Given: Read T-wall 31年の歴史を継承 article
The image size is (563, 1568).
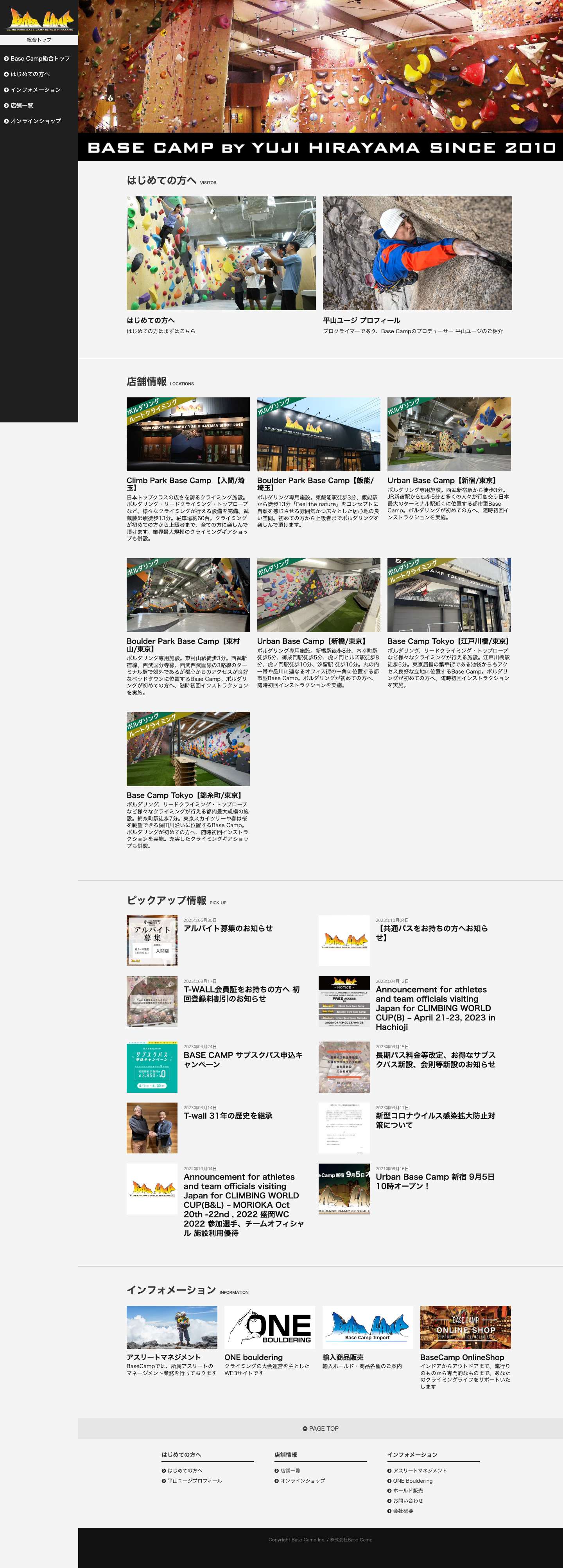Looking at the screenshot, I should coord(228,1116).
